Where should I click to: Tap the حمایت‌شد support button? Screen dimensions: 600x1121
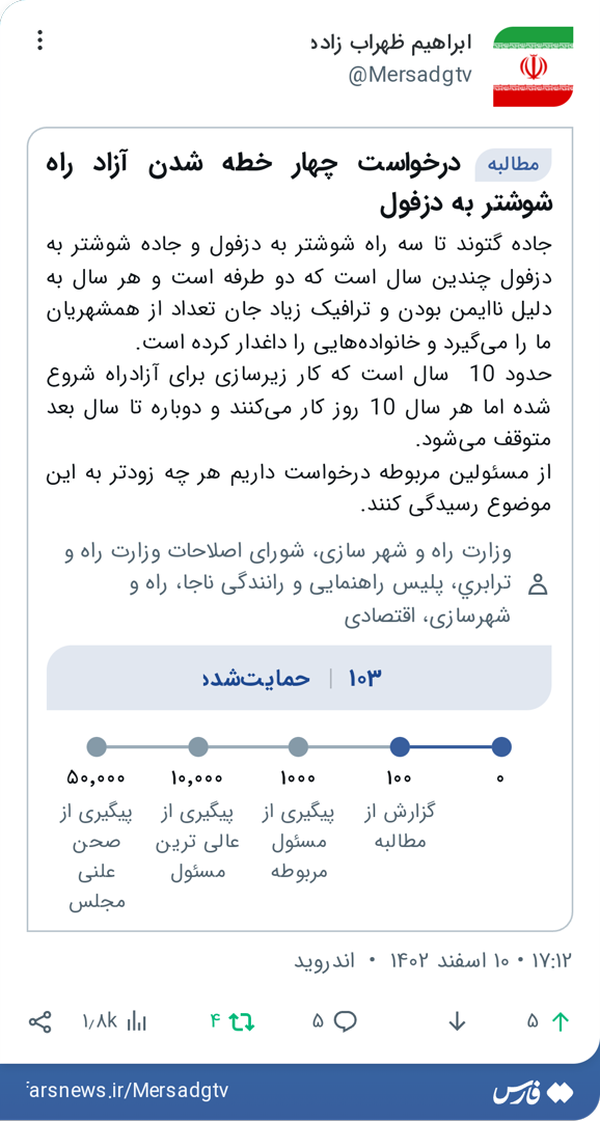click(299, 678)
